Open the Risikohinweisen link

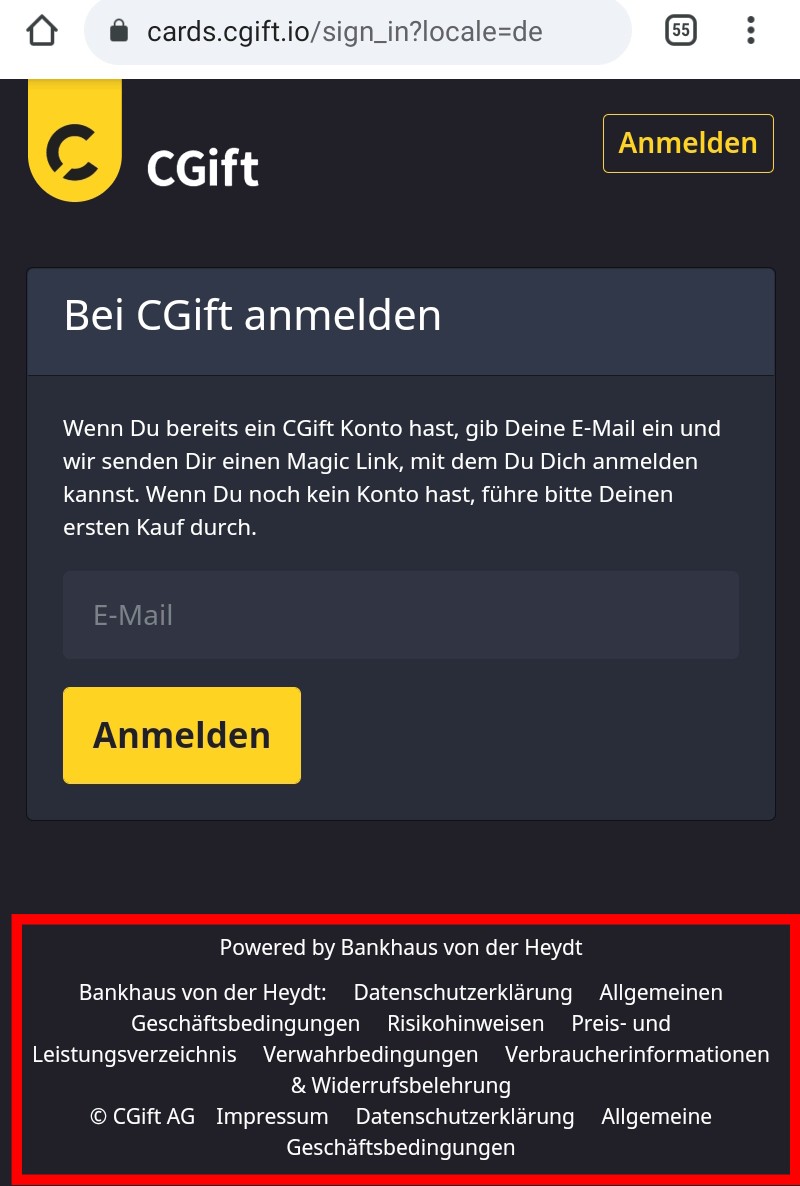pyautogui.click(x=465, y=1024)
